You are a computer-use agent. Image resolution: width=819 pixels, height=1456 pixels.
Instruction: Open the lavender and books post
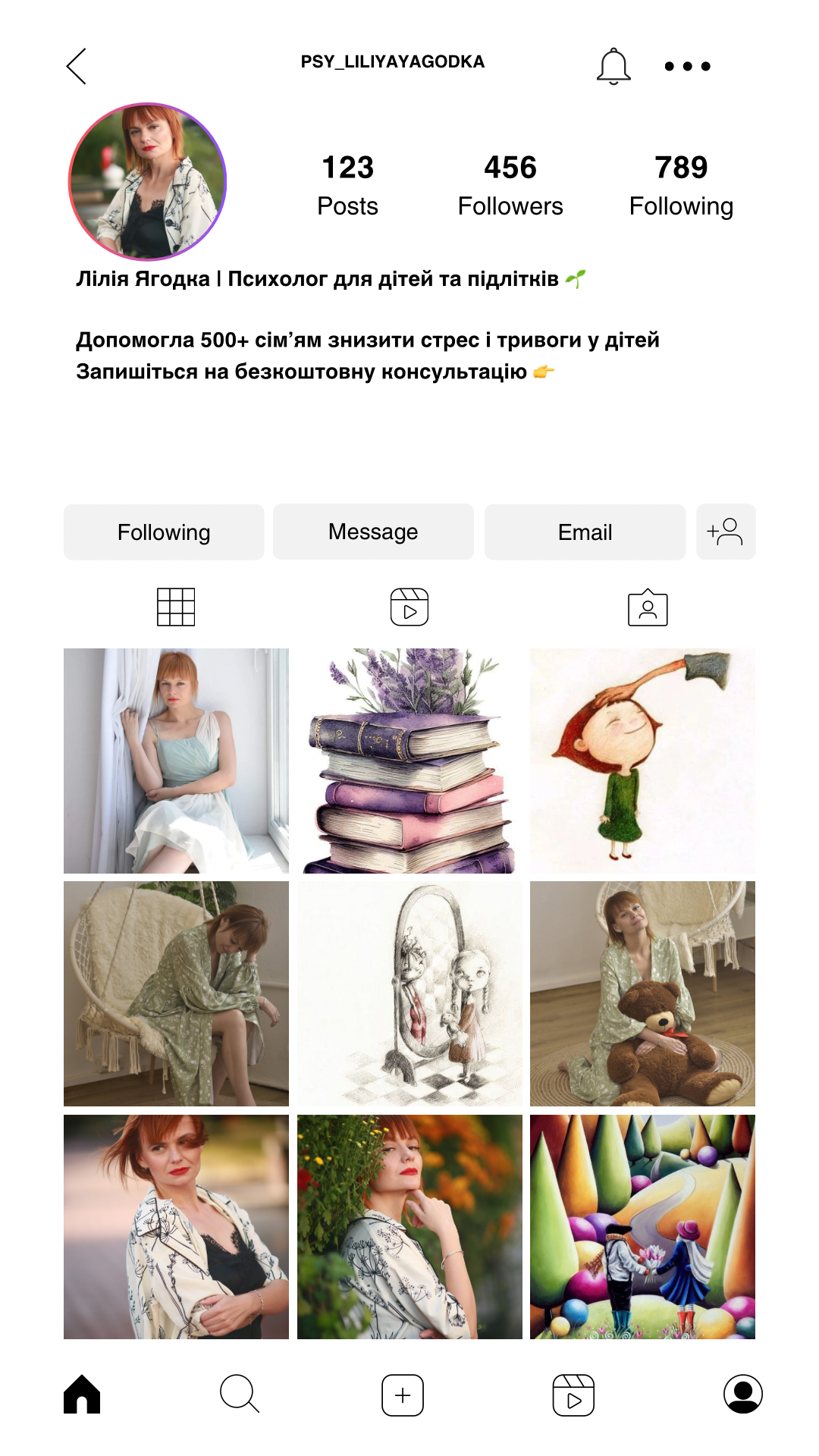coord(409,761)
